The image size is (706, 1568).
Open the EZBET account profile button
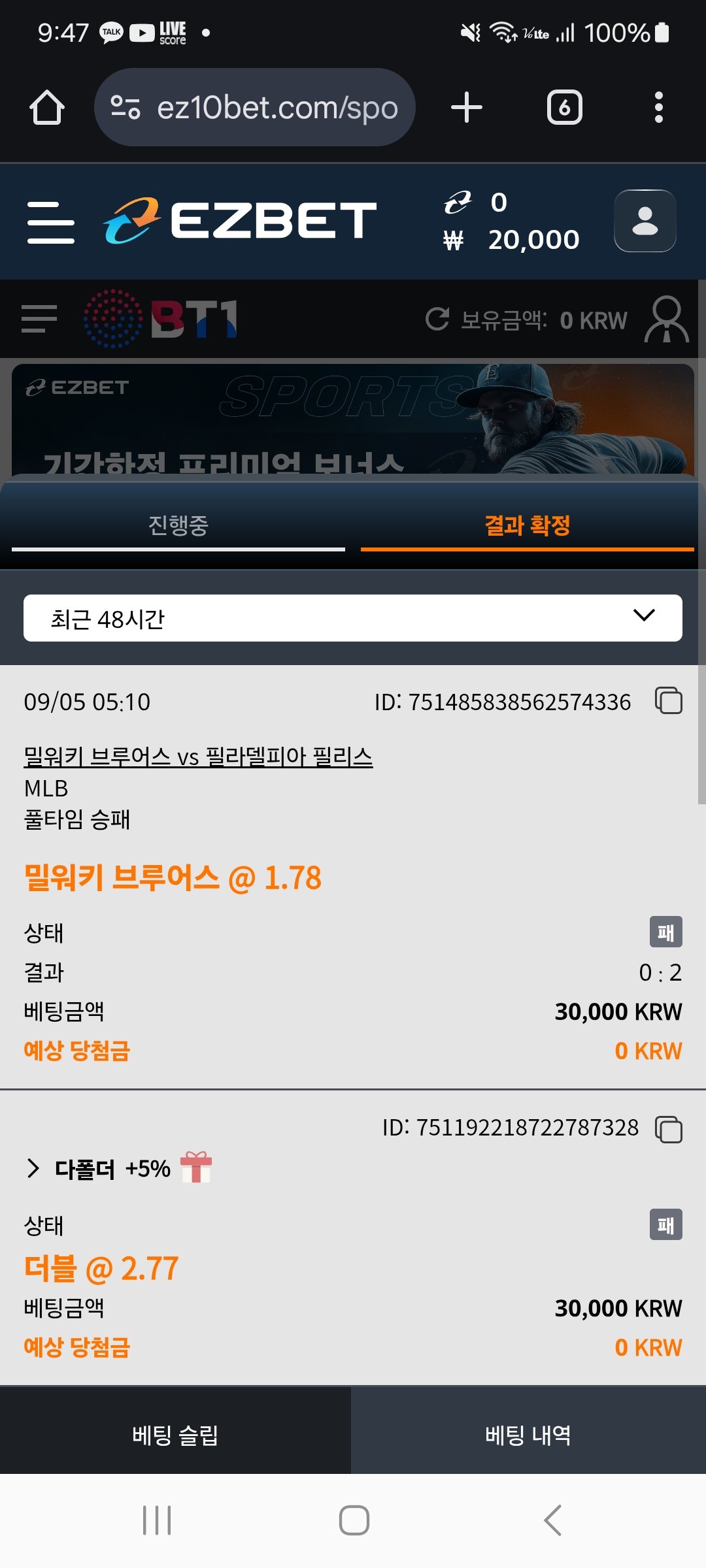click(x=645, y=221)
